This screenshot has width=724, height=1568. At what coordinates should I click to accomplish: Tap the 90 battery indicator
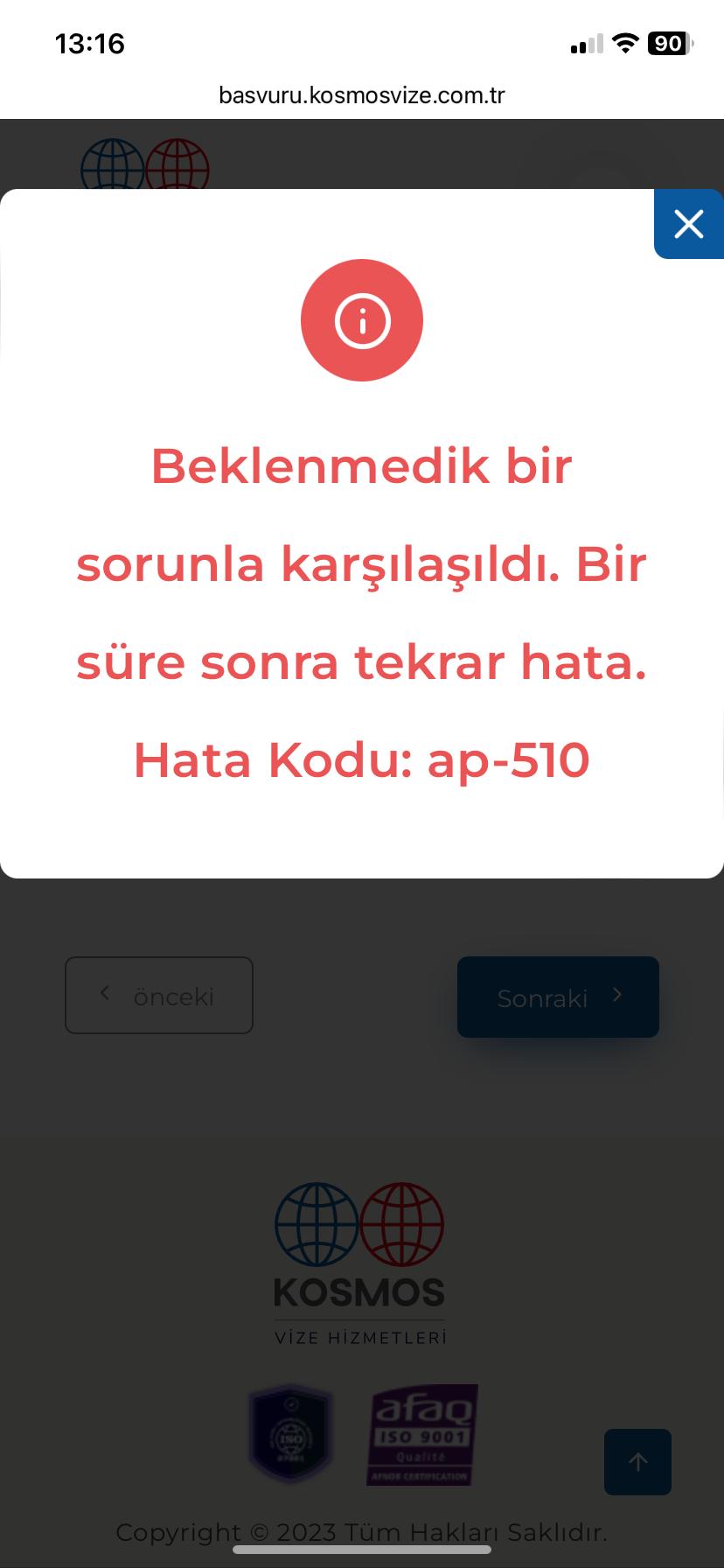click(667, 44)
